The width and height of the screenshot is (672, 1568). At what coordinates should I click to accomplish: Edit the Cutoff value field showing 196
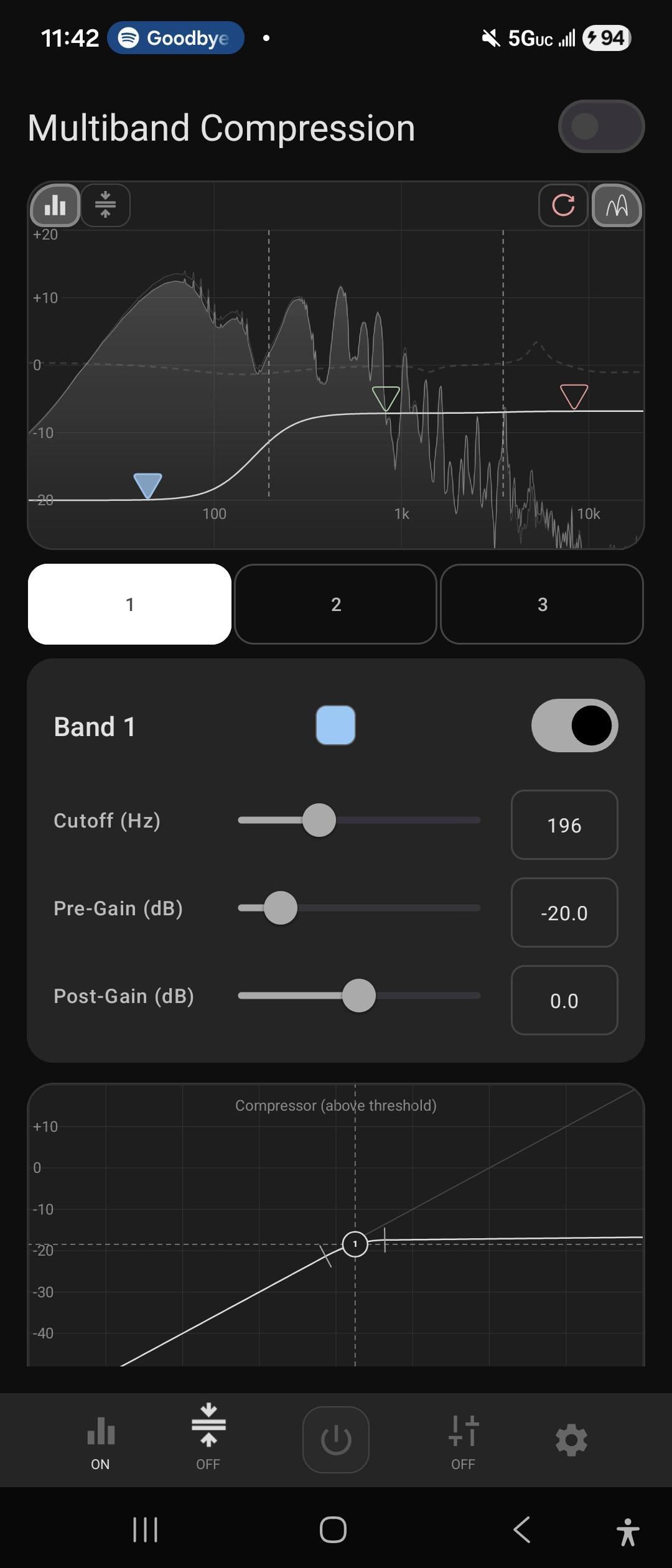(x=564, y=825)
